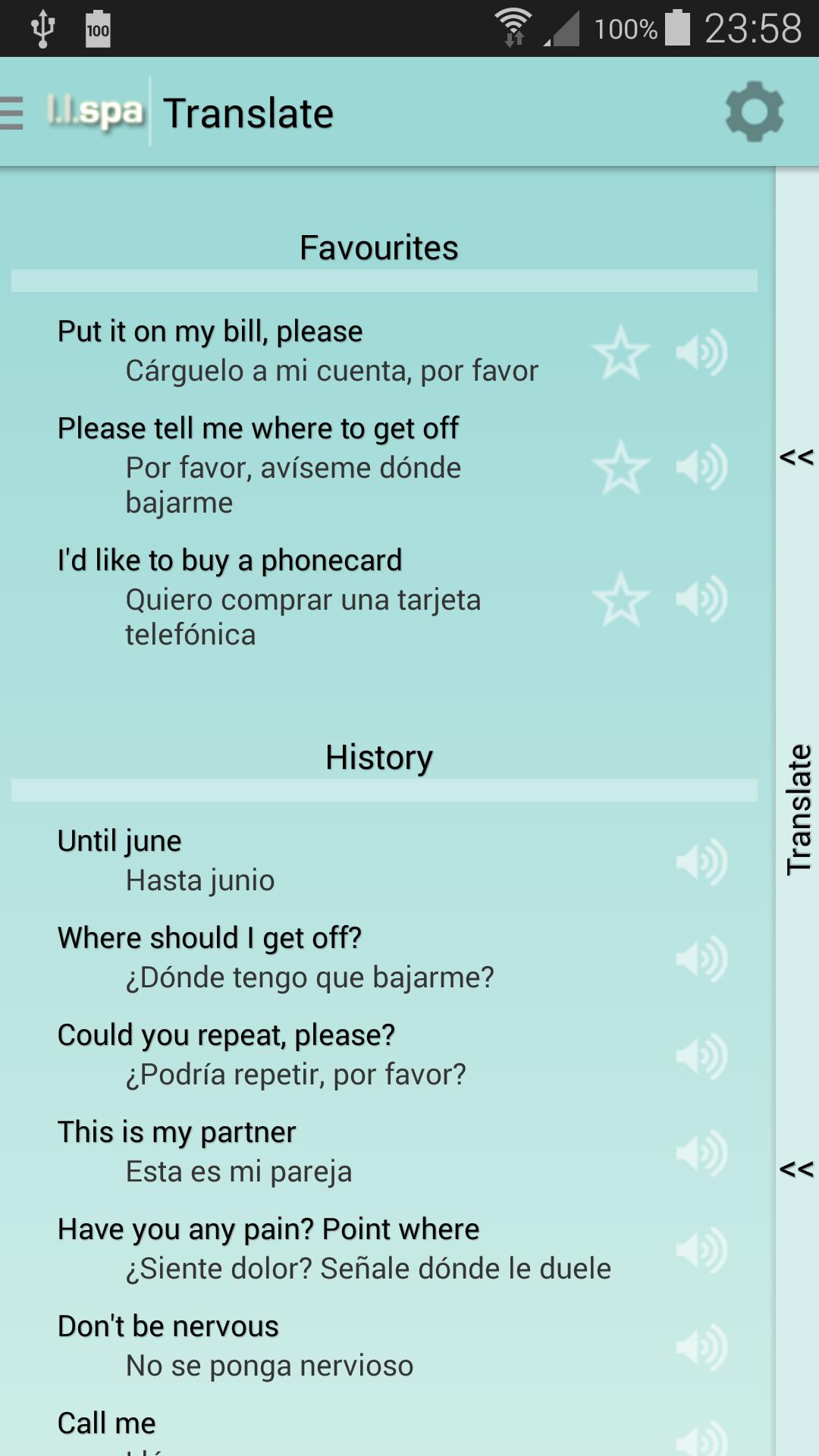Screen dimensions: 819x1456
Task: Remove "I'd like to buy a phonecard" from favourites
Action: click(620, 600)
